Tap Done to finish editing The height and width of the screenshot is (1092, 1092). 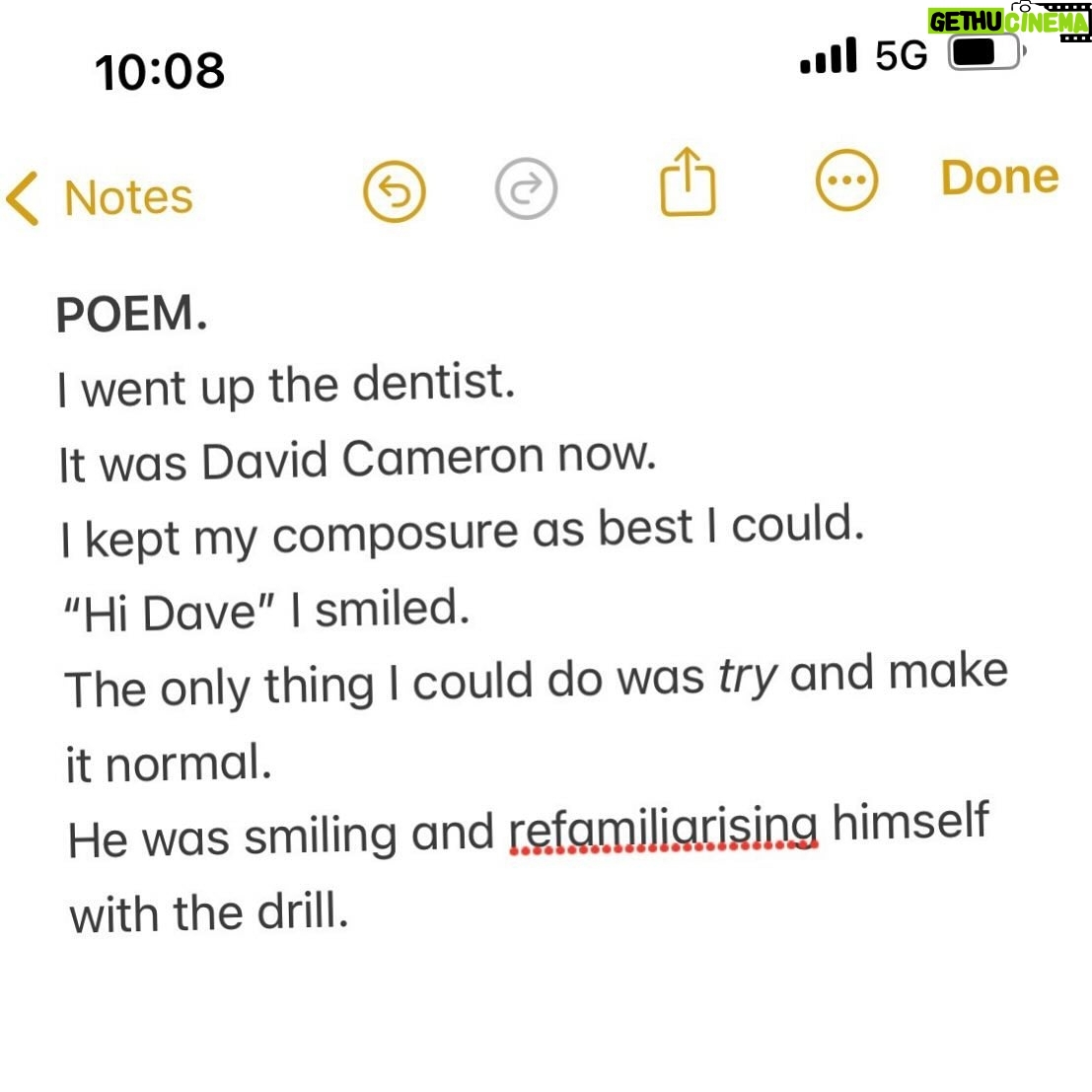point(999,178)
